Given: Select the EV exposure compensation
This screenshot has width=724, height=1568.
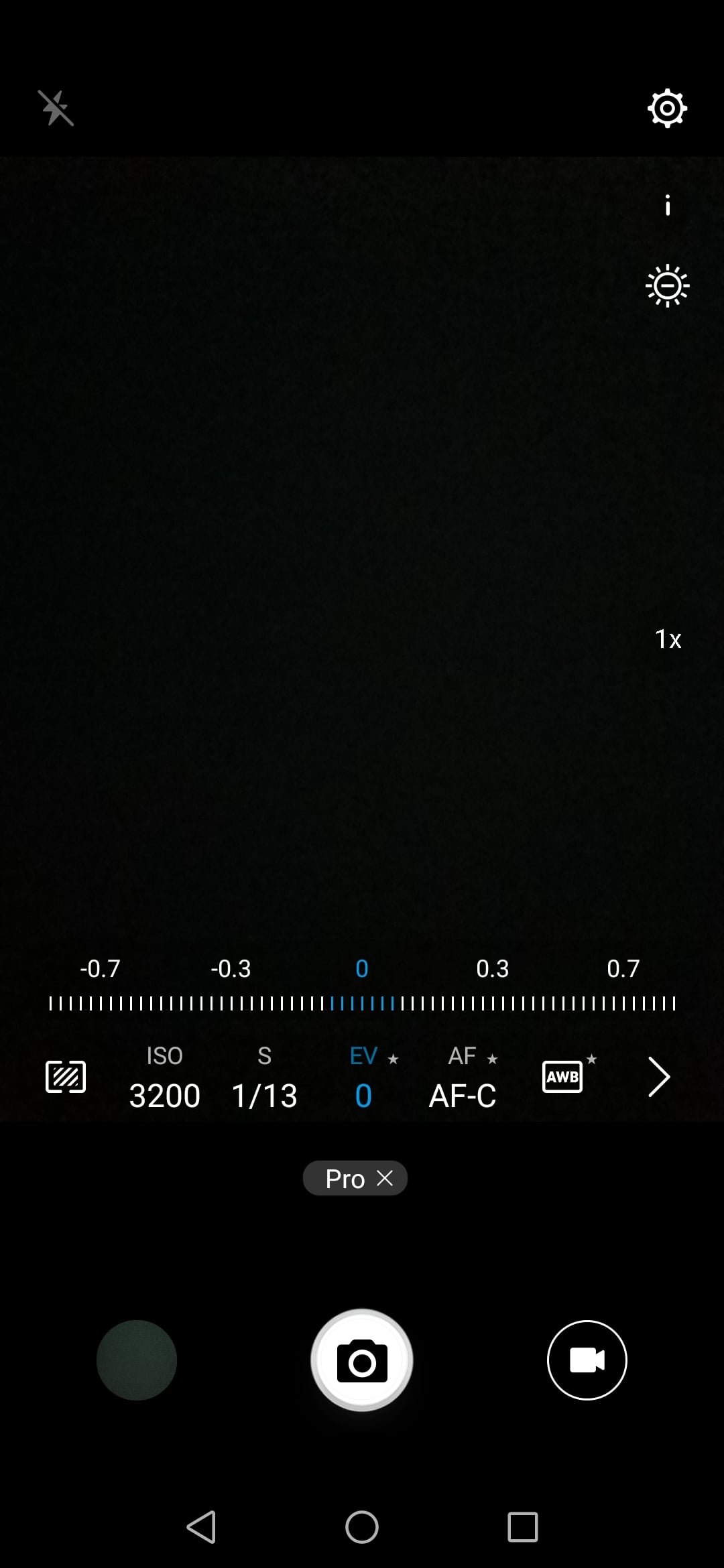Looking at the screenshot, I should (x=364, y=1077).
